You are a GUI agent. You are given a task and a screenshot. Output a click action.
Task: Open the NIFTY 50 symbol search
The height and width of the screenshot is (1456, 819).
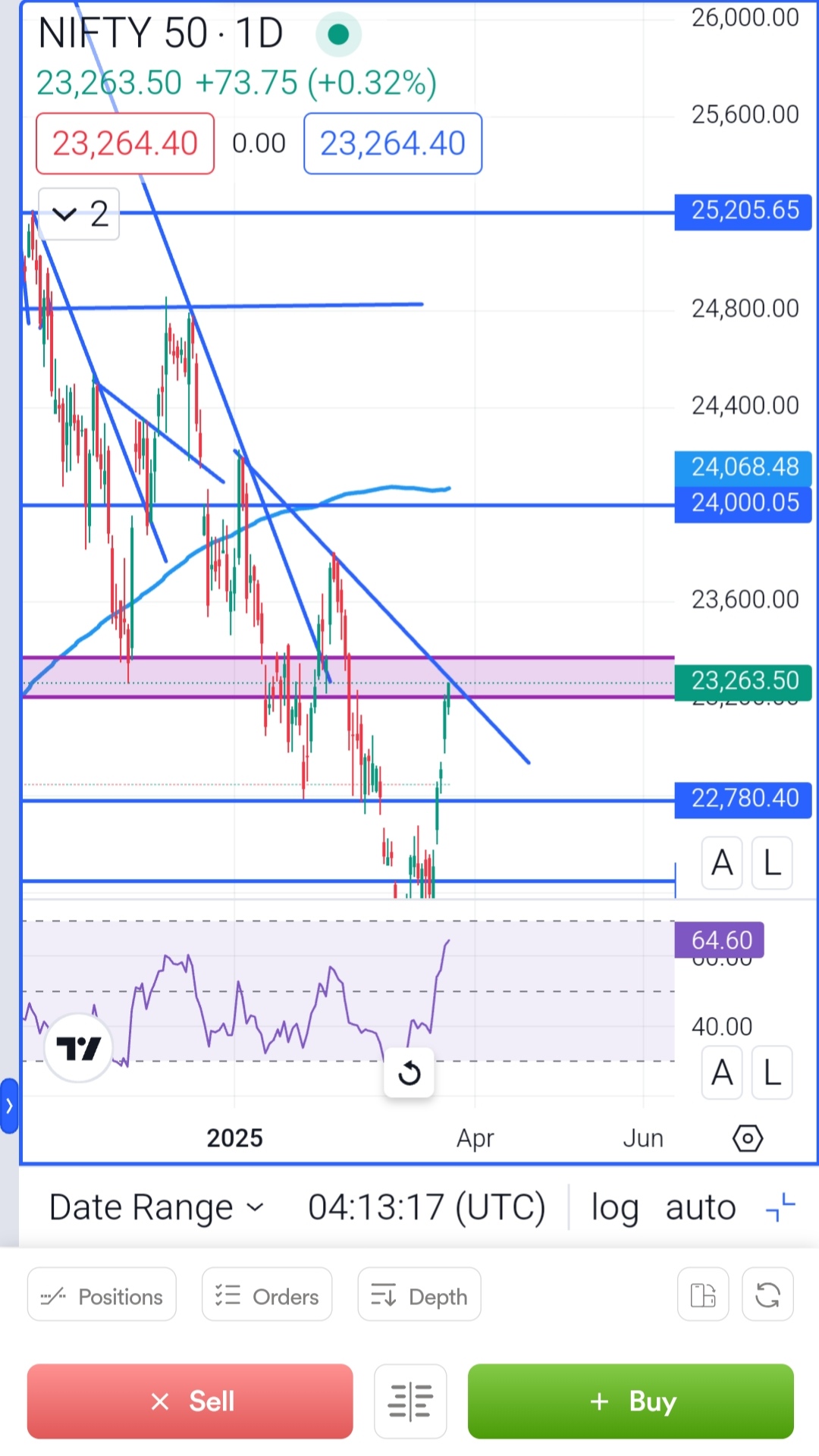[122, 33]
